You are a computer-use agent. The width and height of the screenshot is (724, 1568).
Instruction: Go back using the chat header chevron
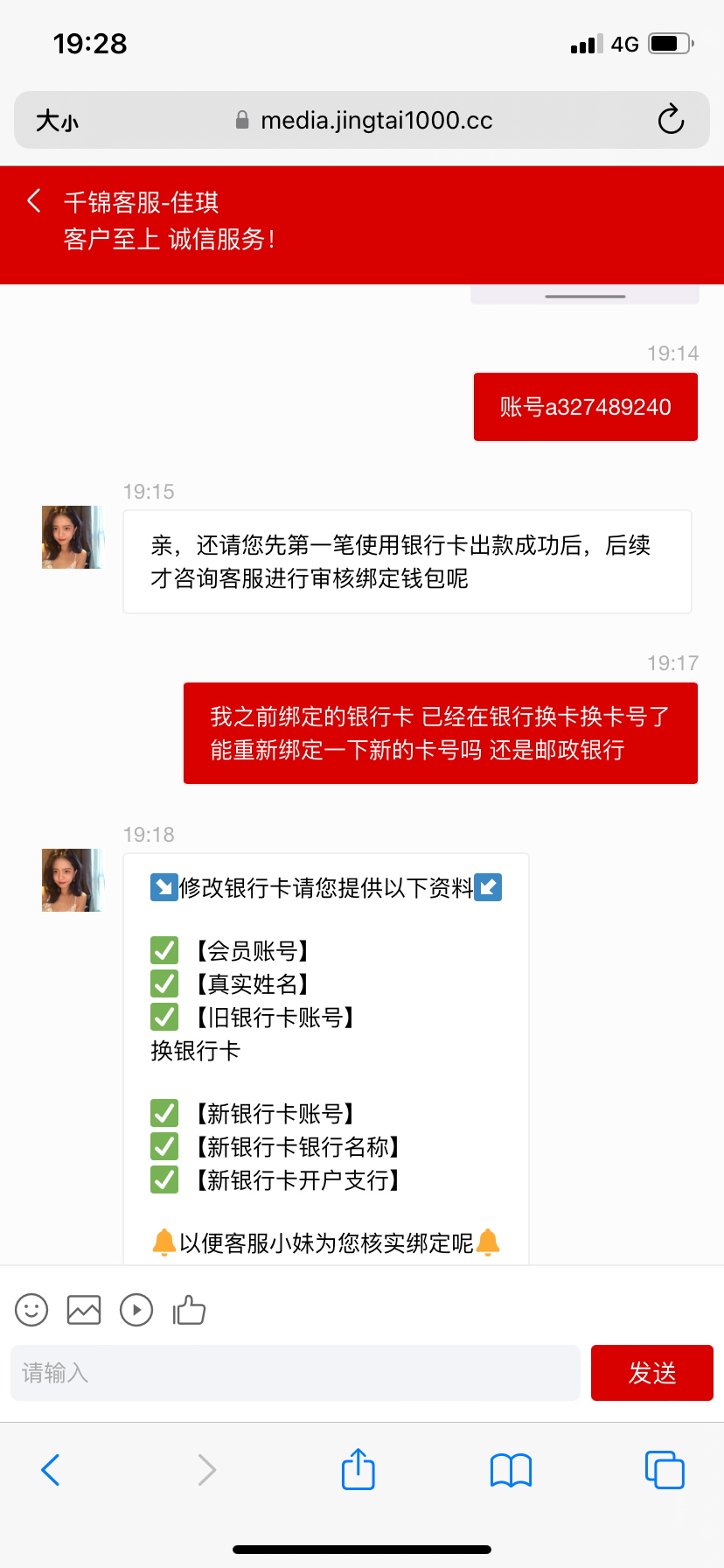click(33, 200)
